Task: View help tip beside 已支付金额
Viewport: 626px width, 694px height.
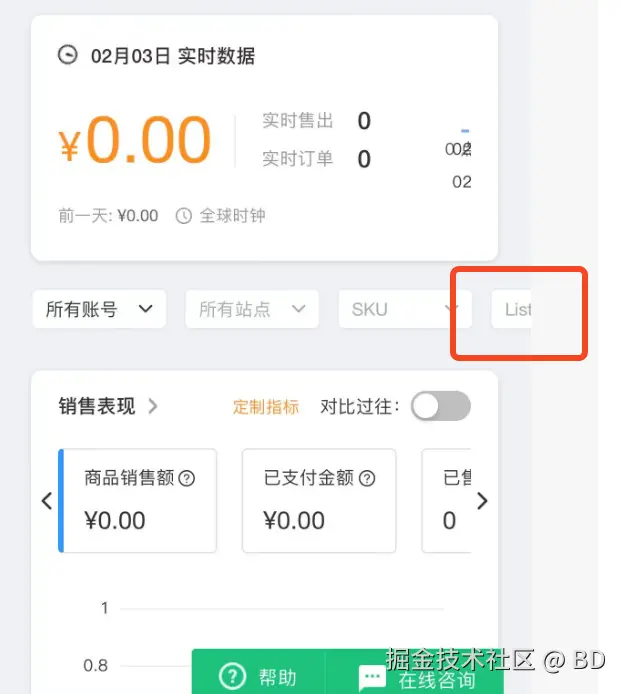Action: click(x=367, y=479)
